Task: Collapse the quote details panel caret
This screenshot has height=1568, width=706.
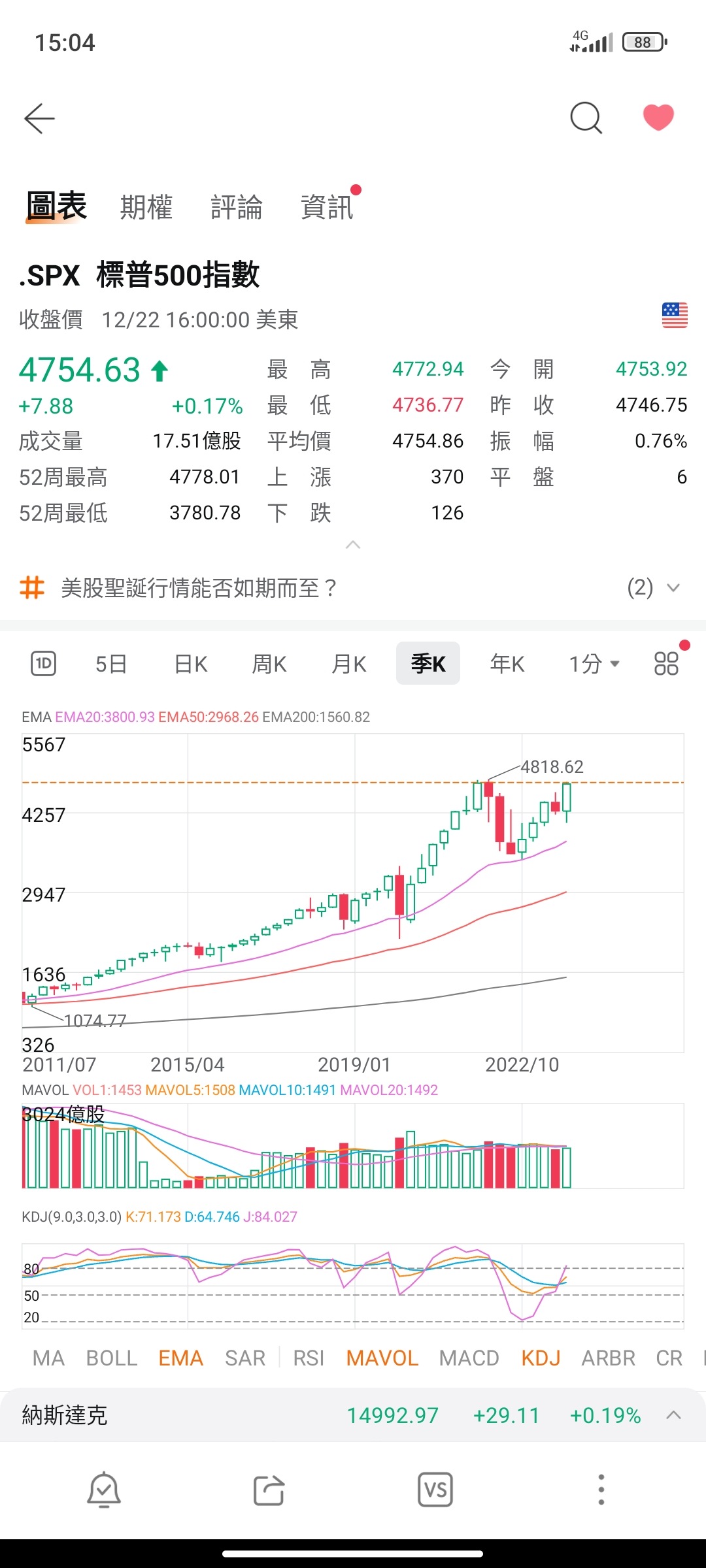Action: click(x=353, y=544)
